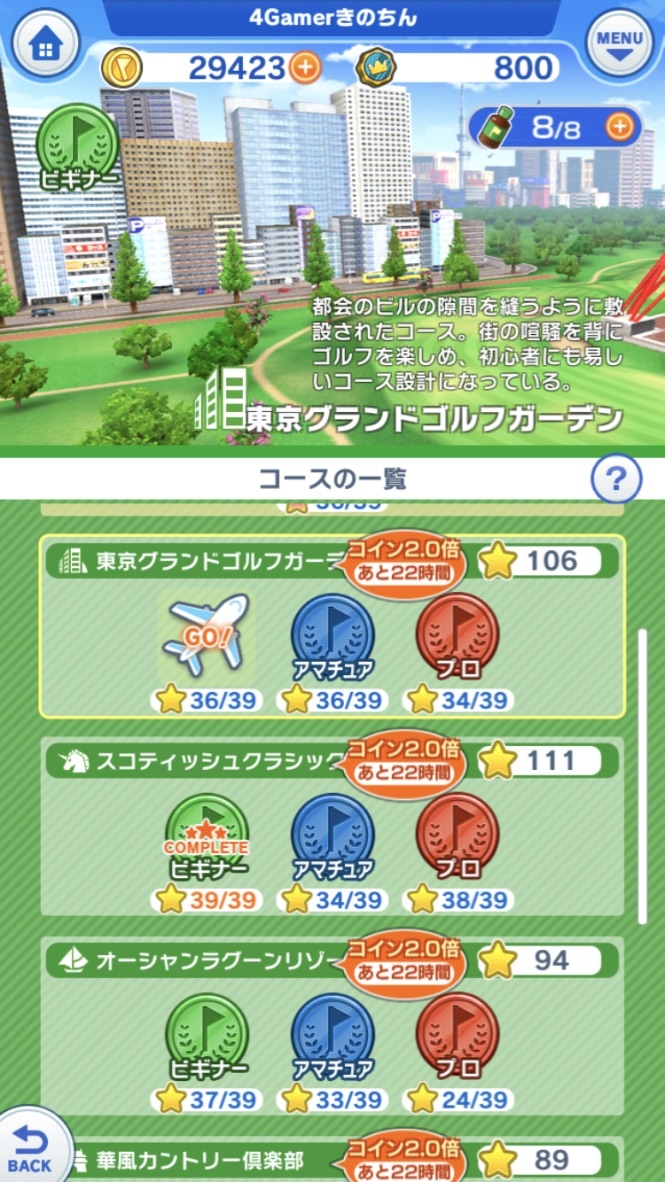Open the 華風カントリー倶楽部 course card

click(200, 1161)
